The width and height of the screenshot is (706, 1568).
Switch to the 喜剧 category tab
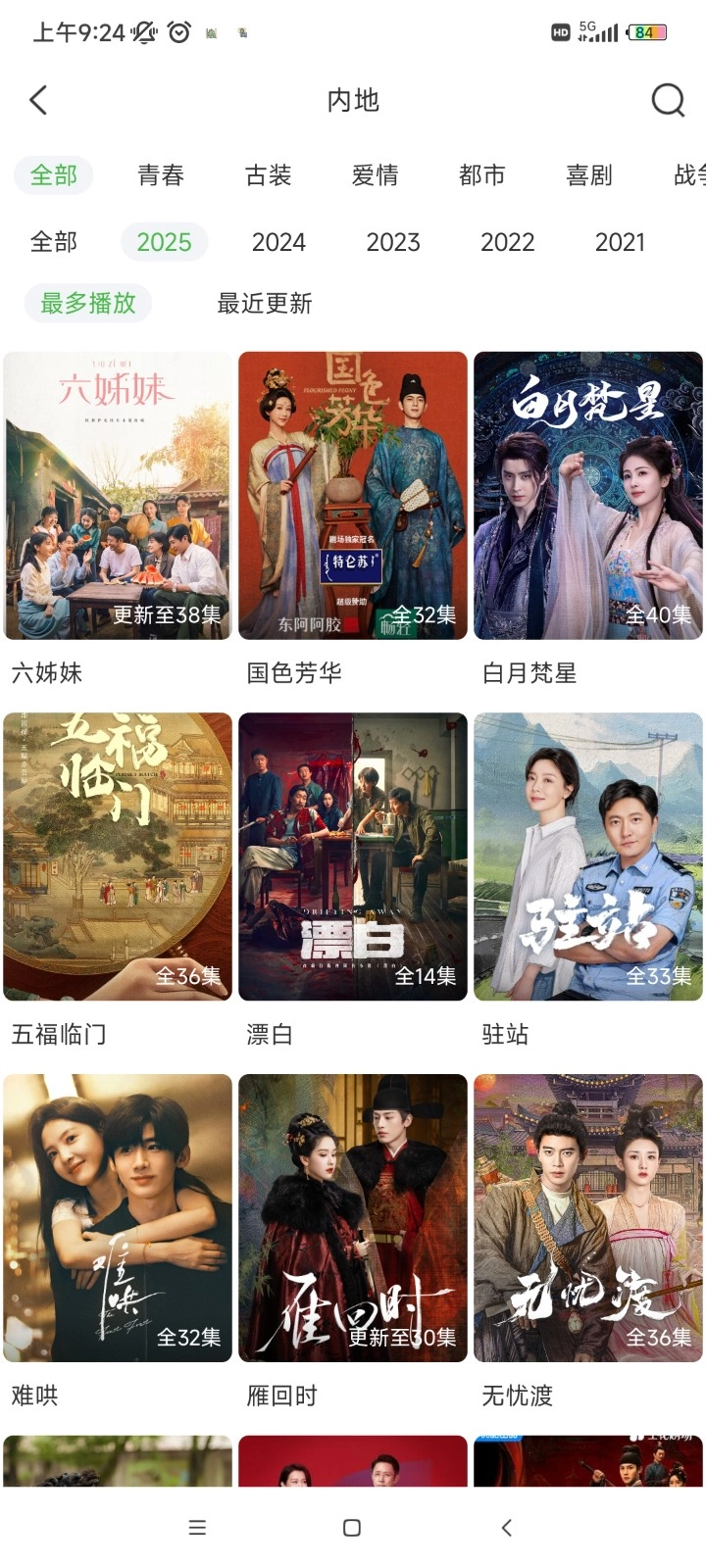coord(589,174)
